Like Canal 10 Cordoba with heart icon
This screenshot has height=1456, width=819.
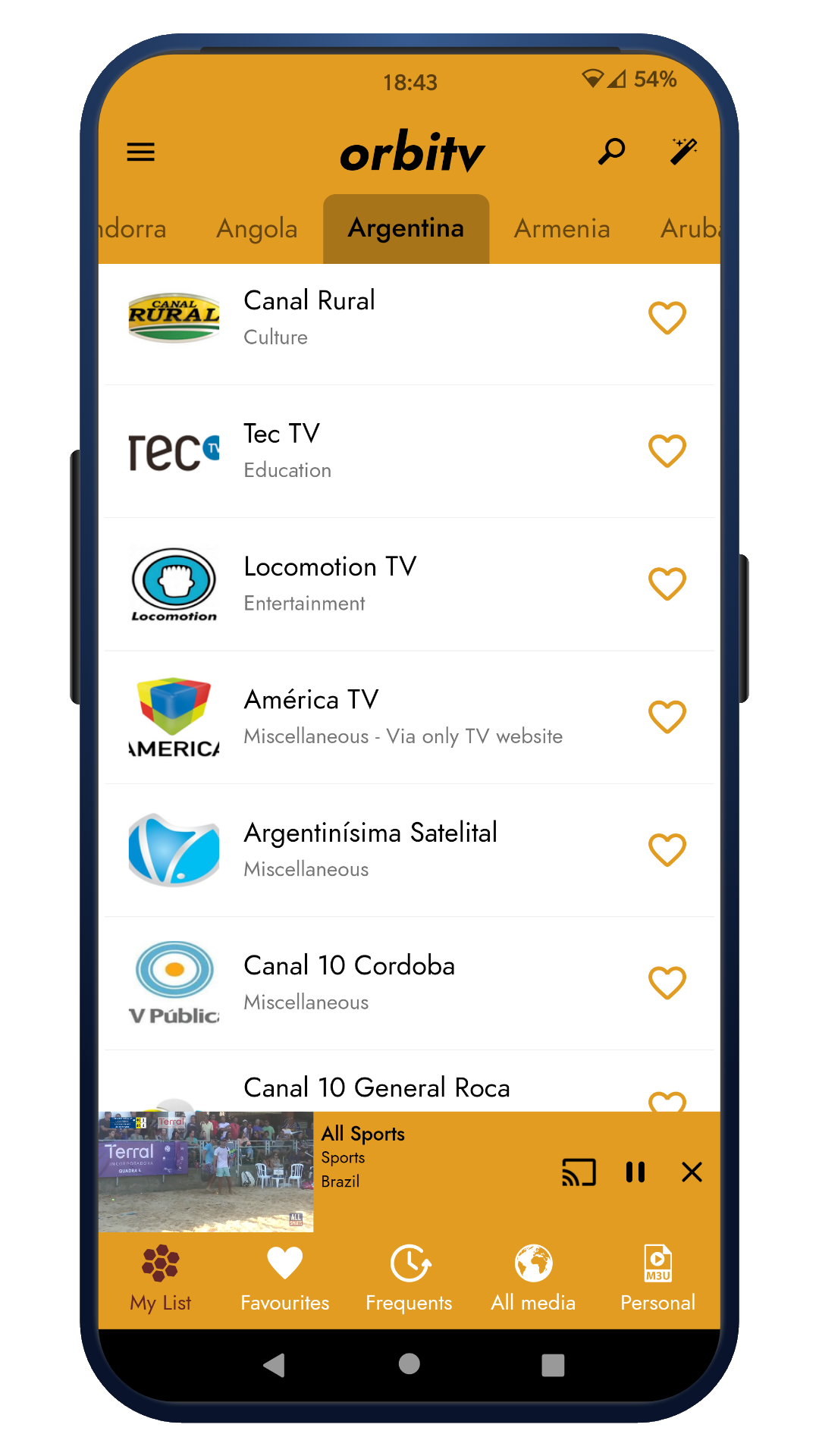tap(667, 983)
